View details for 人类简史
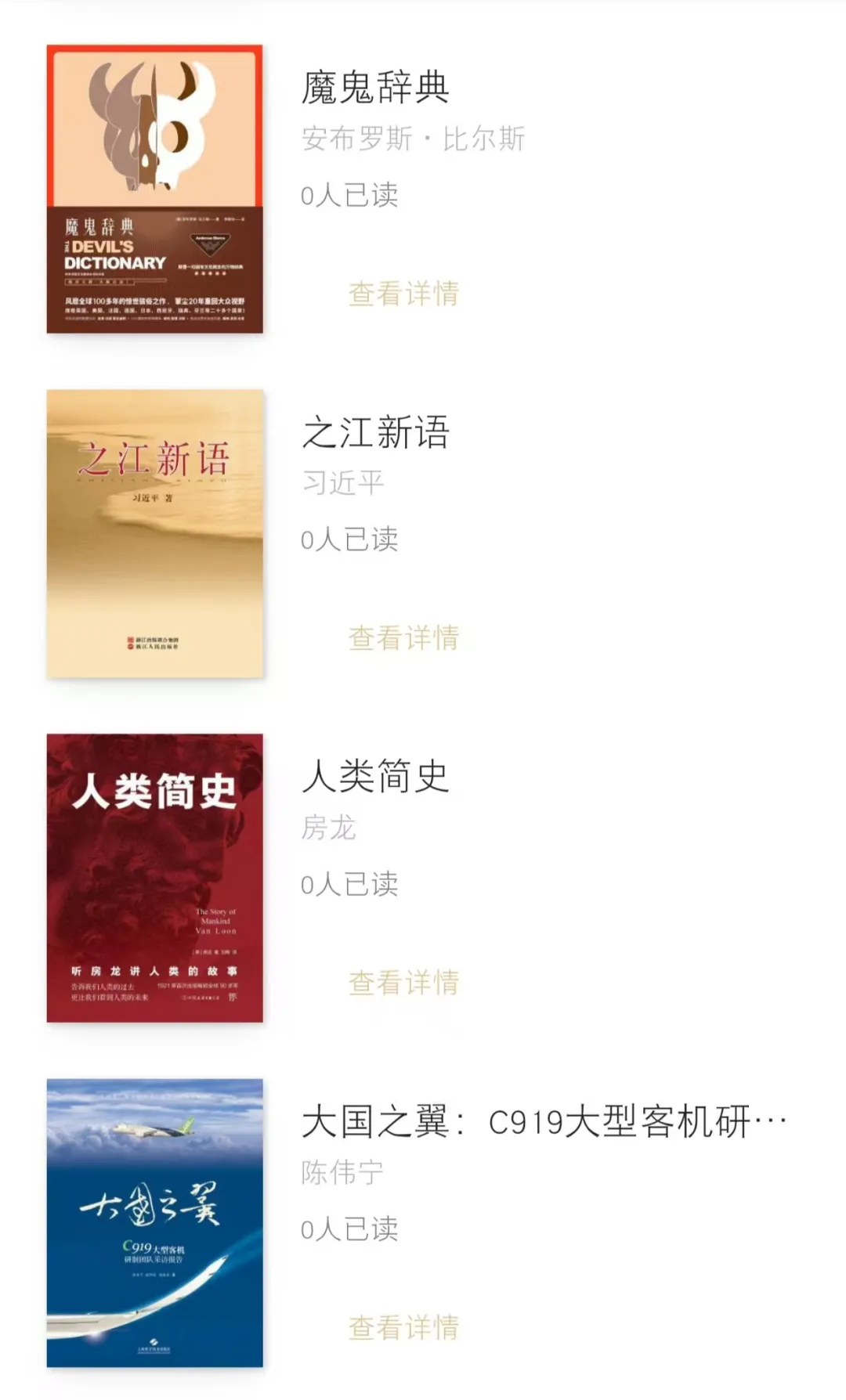 coord(403,983)
